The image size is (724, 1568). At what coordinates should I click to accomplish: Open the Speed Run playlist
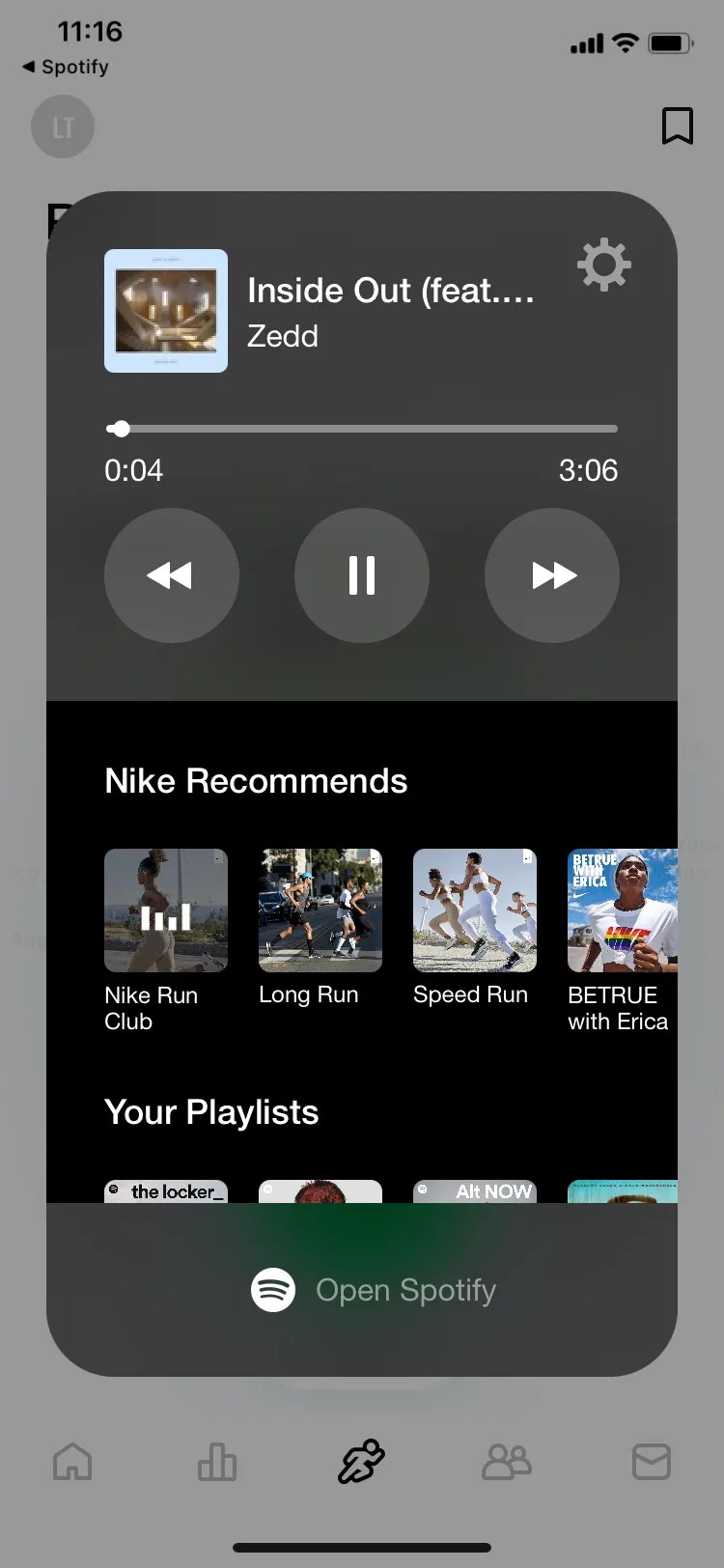point(474,910)
